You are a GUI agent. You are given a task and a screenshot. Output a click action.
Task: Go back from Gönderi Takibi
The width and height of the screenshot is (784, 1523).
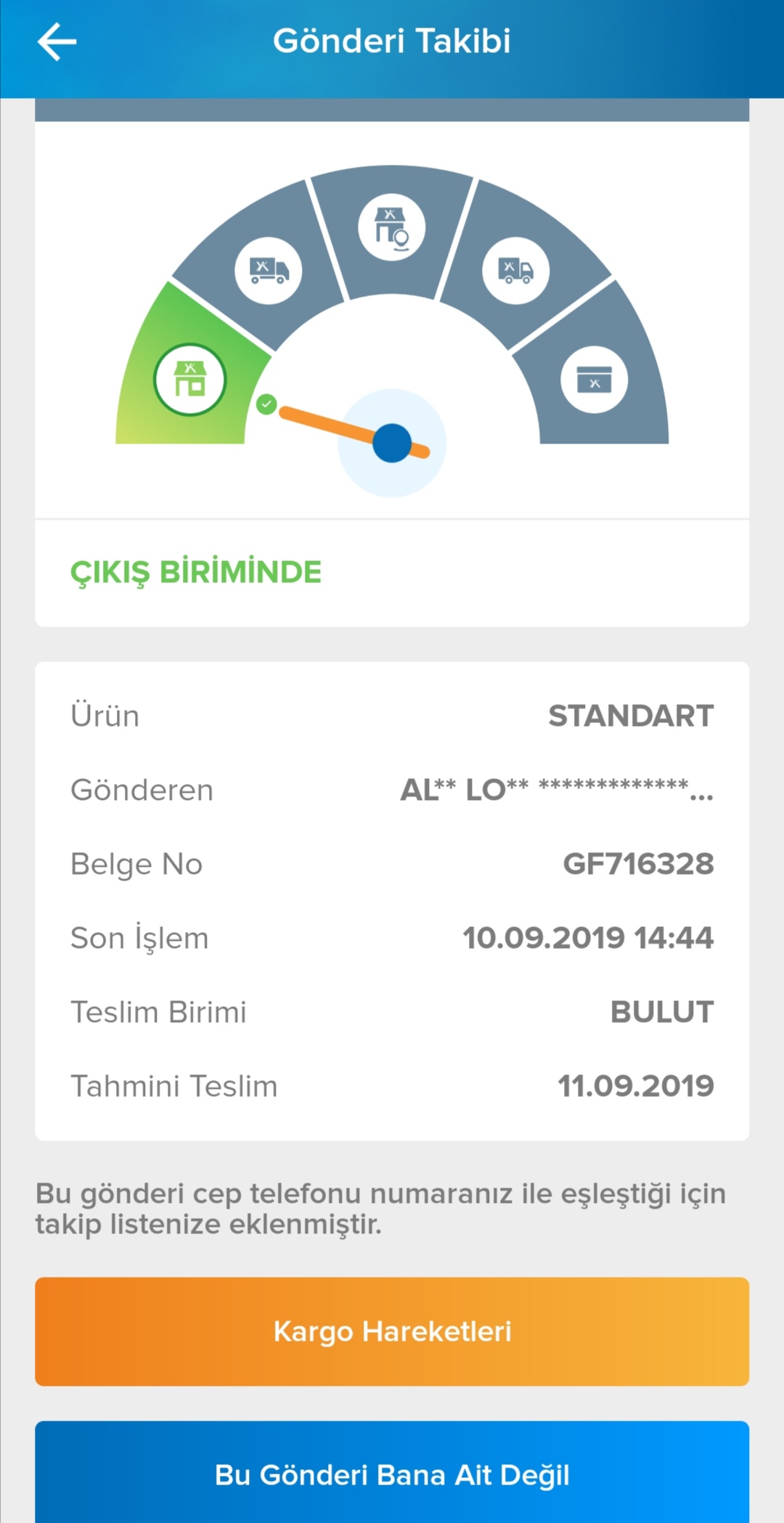[x=57, y=42]
